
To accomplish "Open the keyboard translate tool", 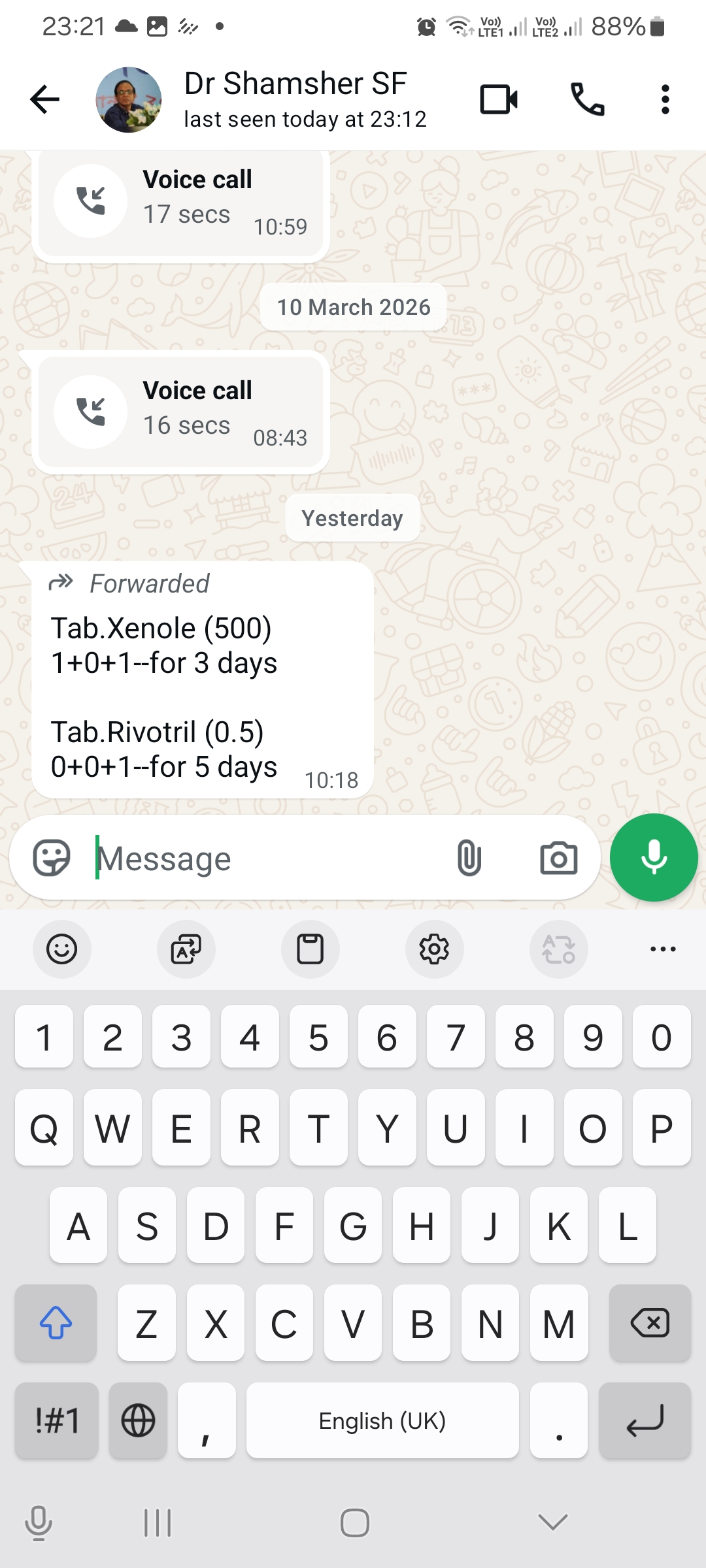I will tap(186, 949).
